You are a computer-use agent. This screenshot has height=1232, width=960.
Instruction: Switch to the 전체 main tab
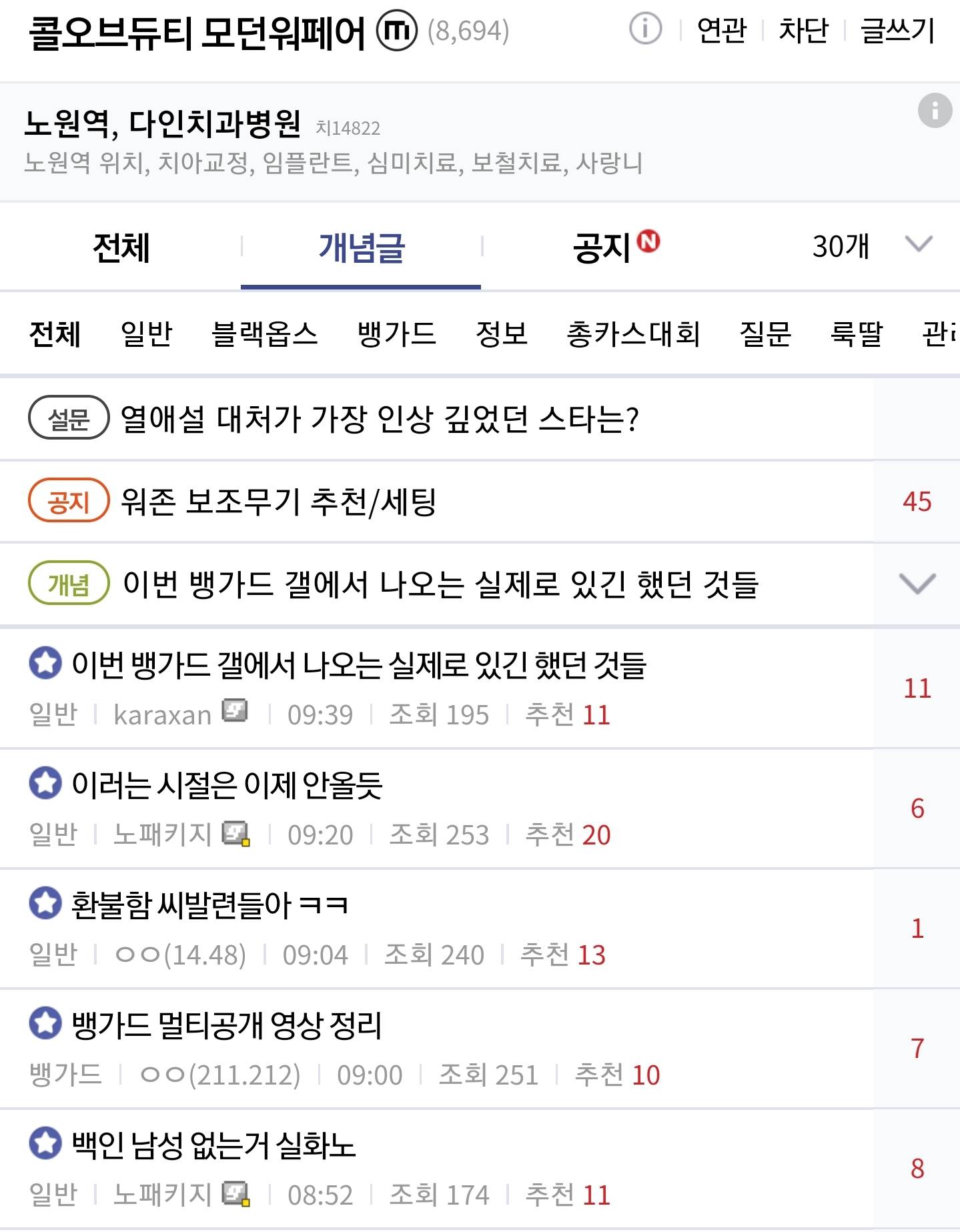pos(121,247)
